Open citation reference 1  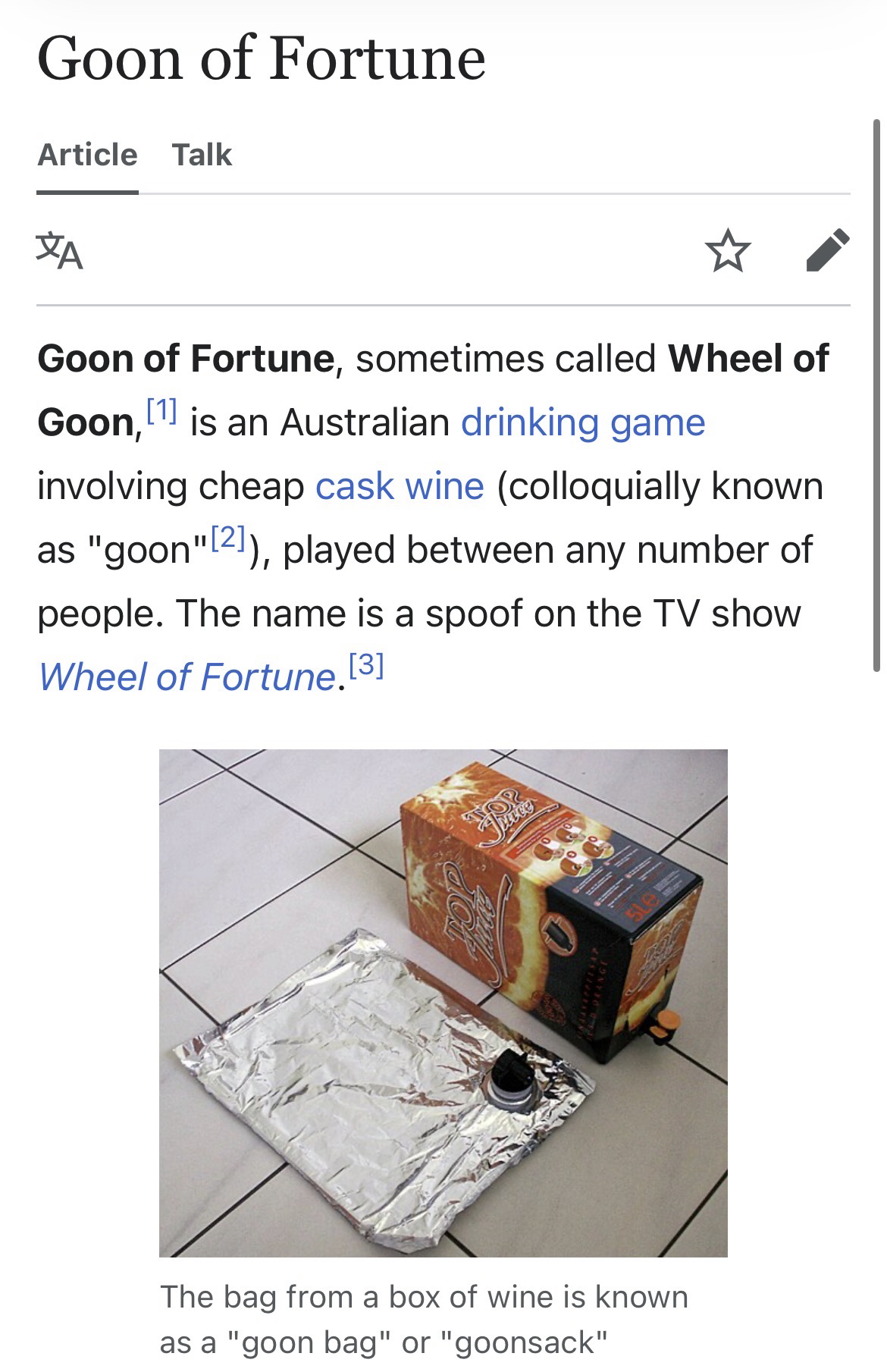[x=161, y=411]
